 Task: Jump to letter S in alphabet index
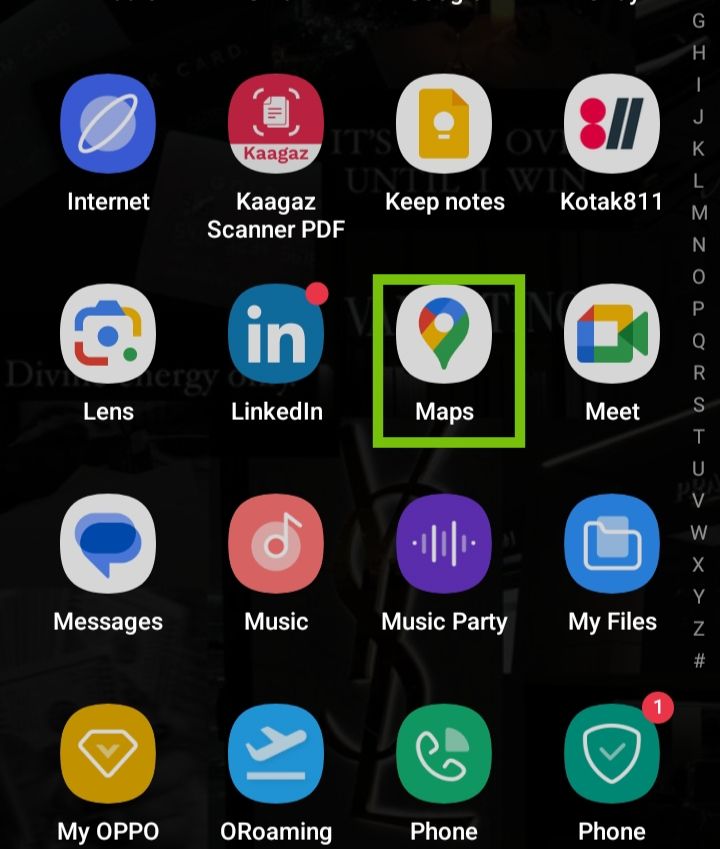pyautogui.click(x=699, y=405)
